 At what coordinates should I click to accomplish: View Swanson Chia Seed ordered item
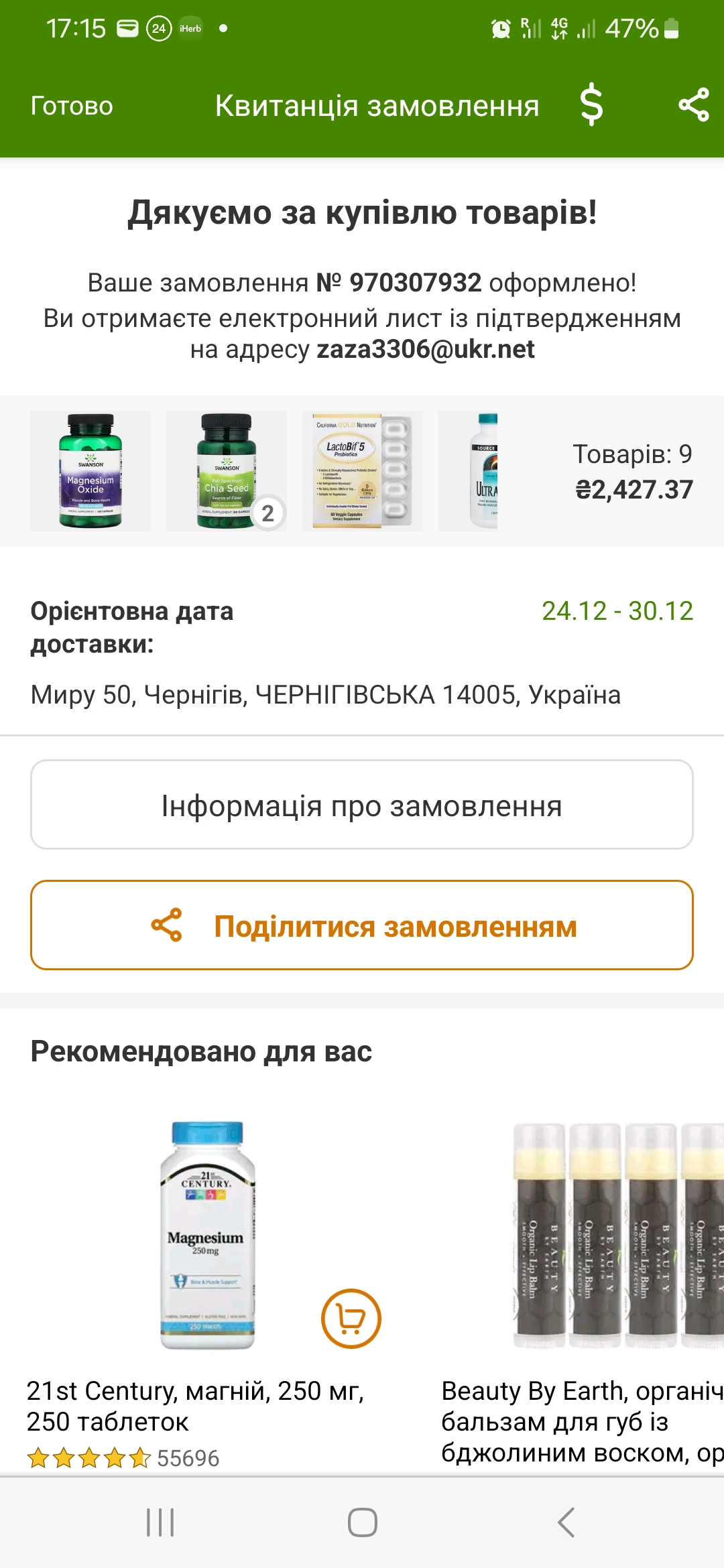pos(226,471)
